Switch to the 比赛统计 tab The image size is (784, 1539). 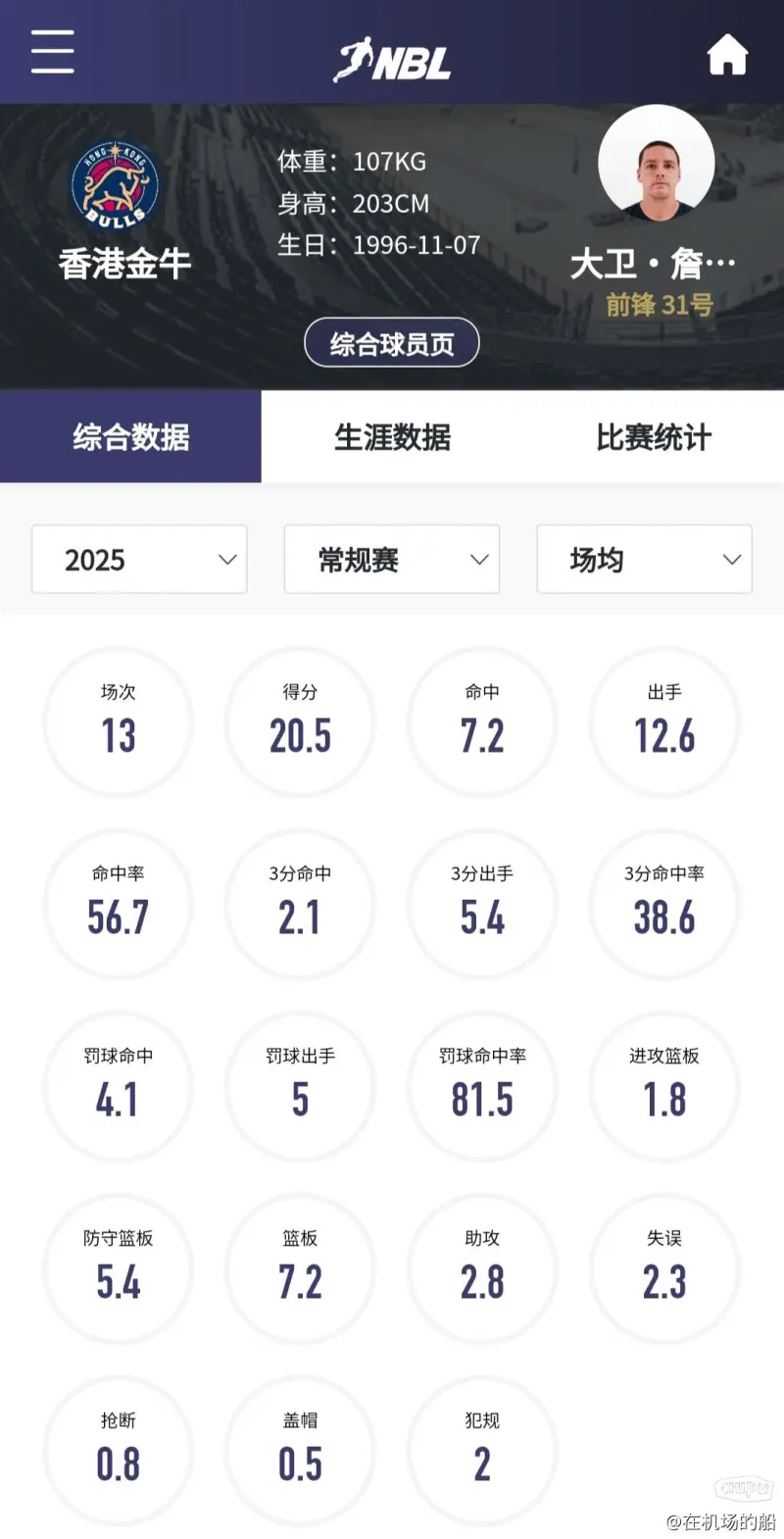654,437
